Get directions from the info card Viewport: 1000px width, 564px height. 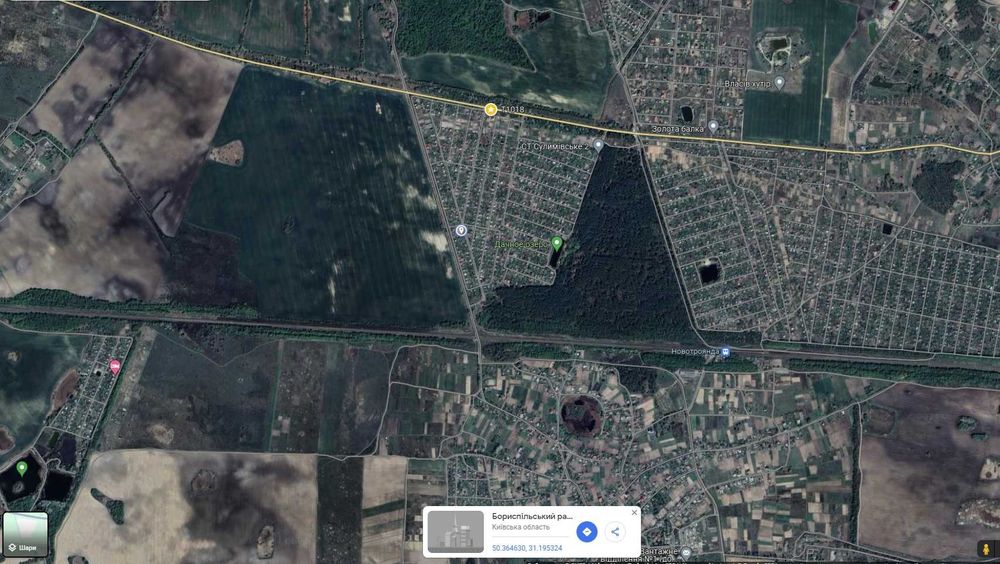[587, 532]
